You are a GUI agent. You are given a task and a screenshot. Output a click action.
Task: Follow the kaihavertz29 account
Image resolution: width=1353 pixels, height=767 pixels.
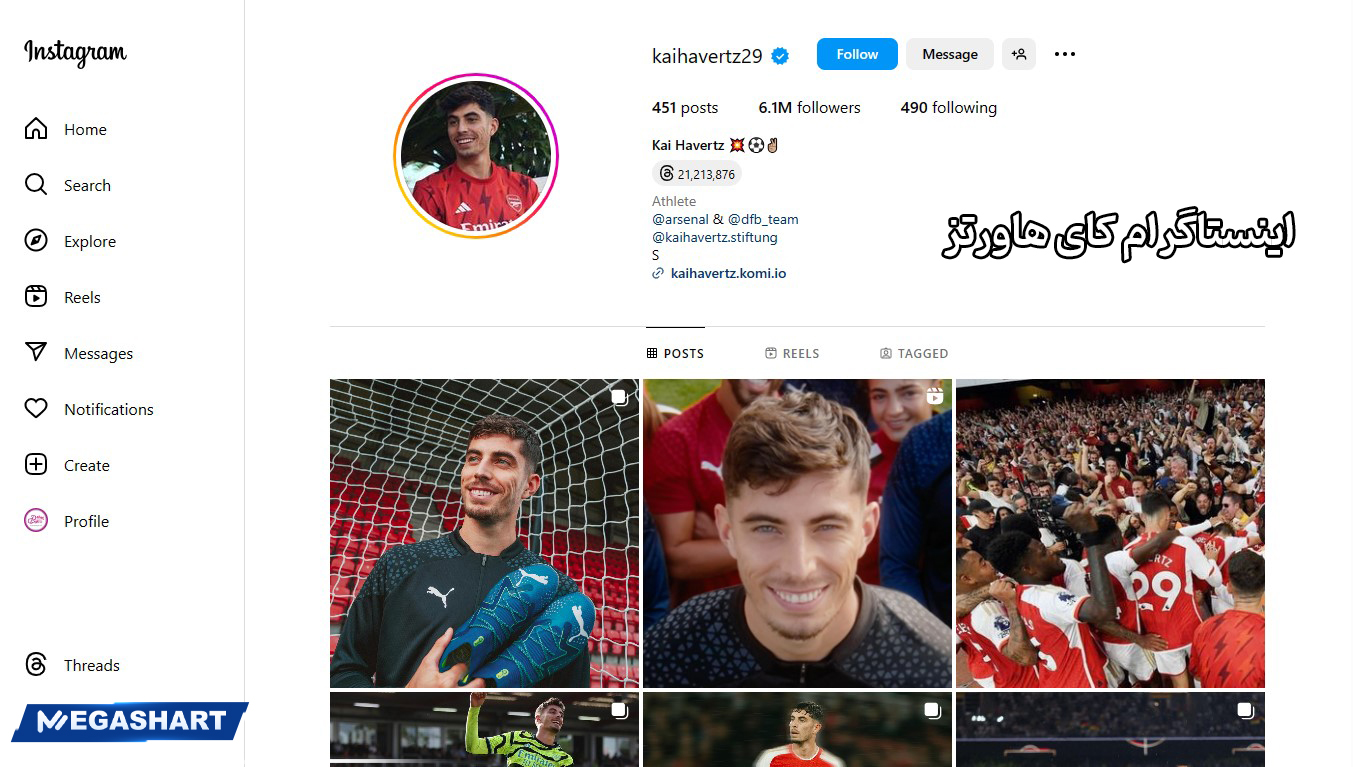click(857, 54)
